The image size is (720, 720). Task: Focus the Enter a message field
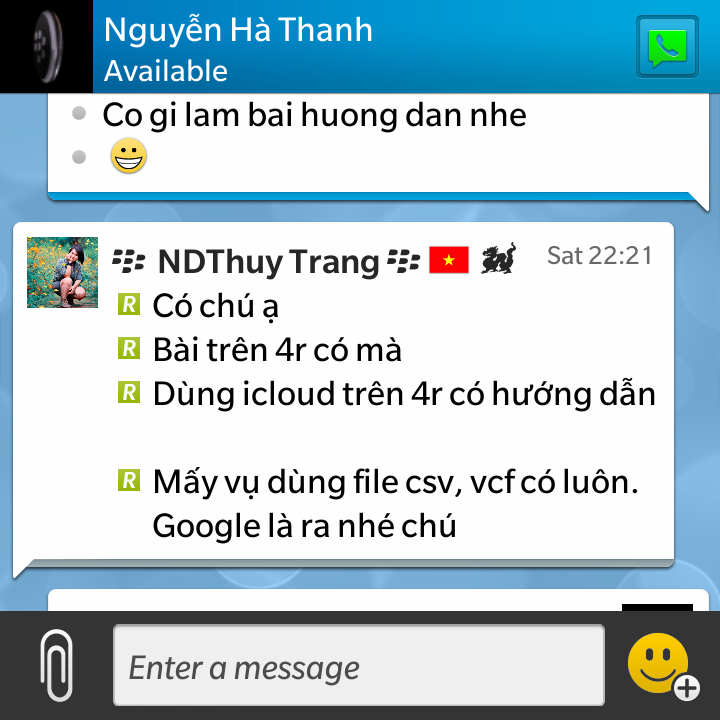pyautogui.click(x=358, y=667)
